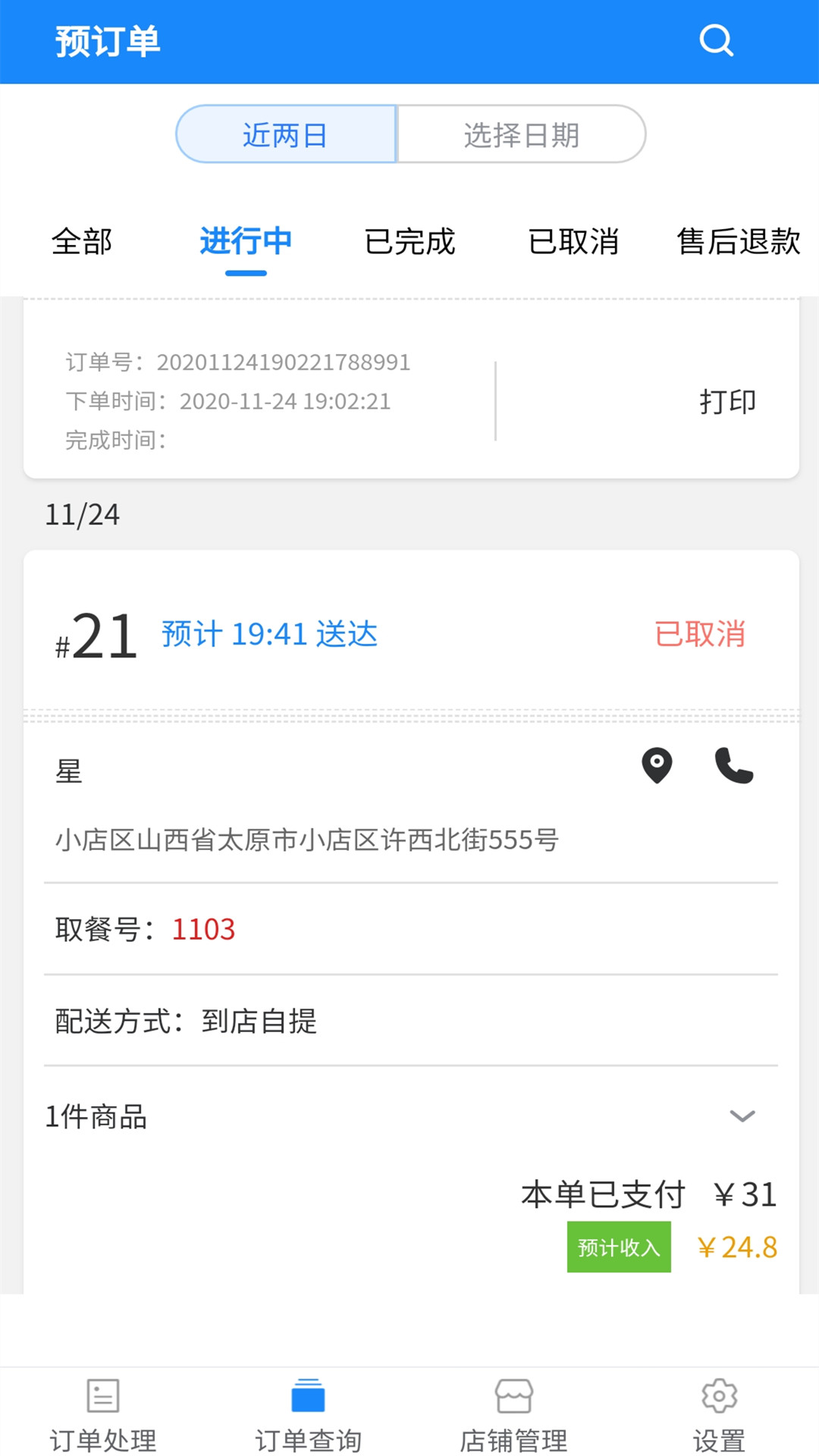Open 订单查询 in the bottom bar
This screenshot has width=819, height=1456.
point(308,1415)
